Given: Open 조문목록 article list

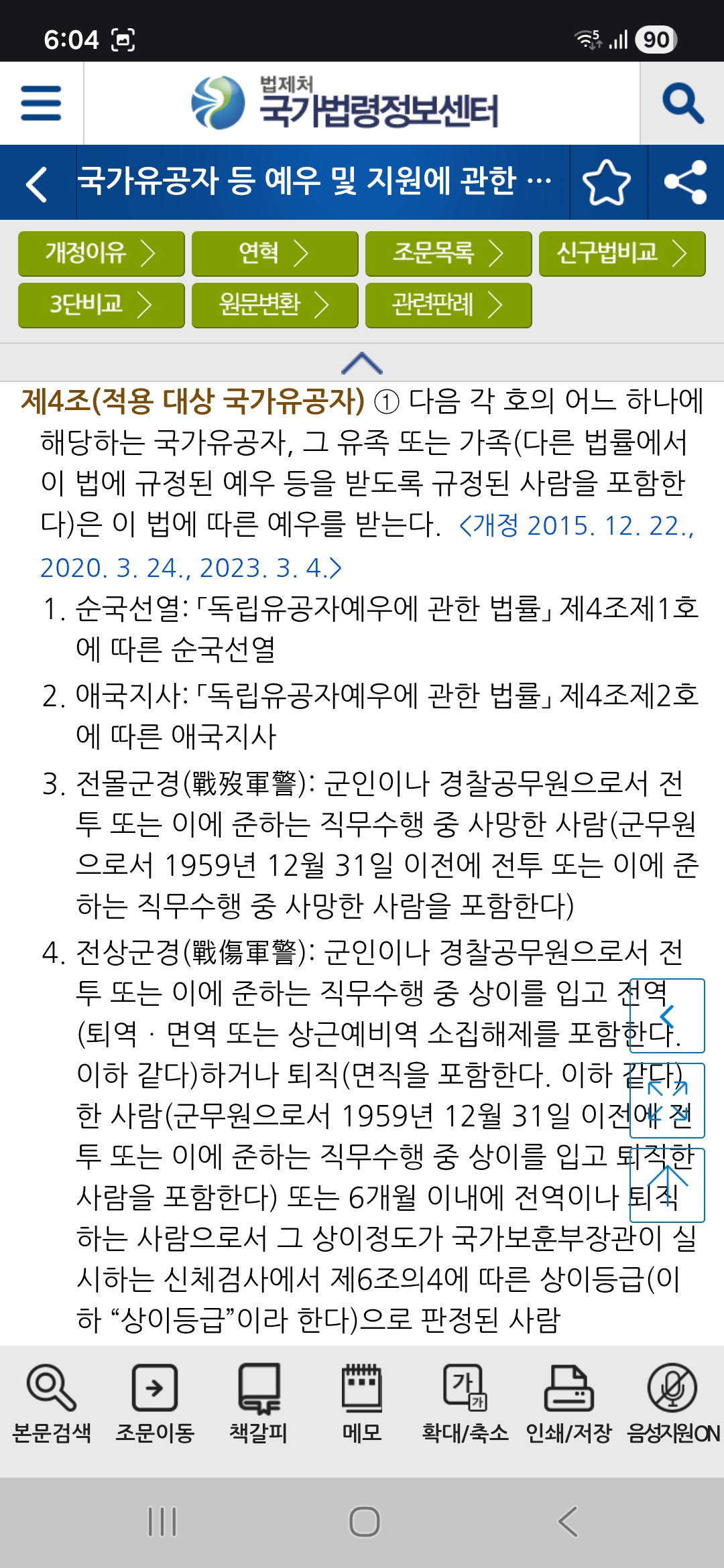Looking at the screenshot, I should pyautogui.click(x=448, y=253).
